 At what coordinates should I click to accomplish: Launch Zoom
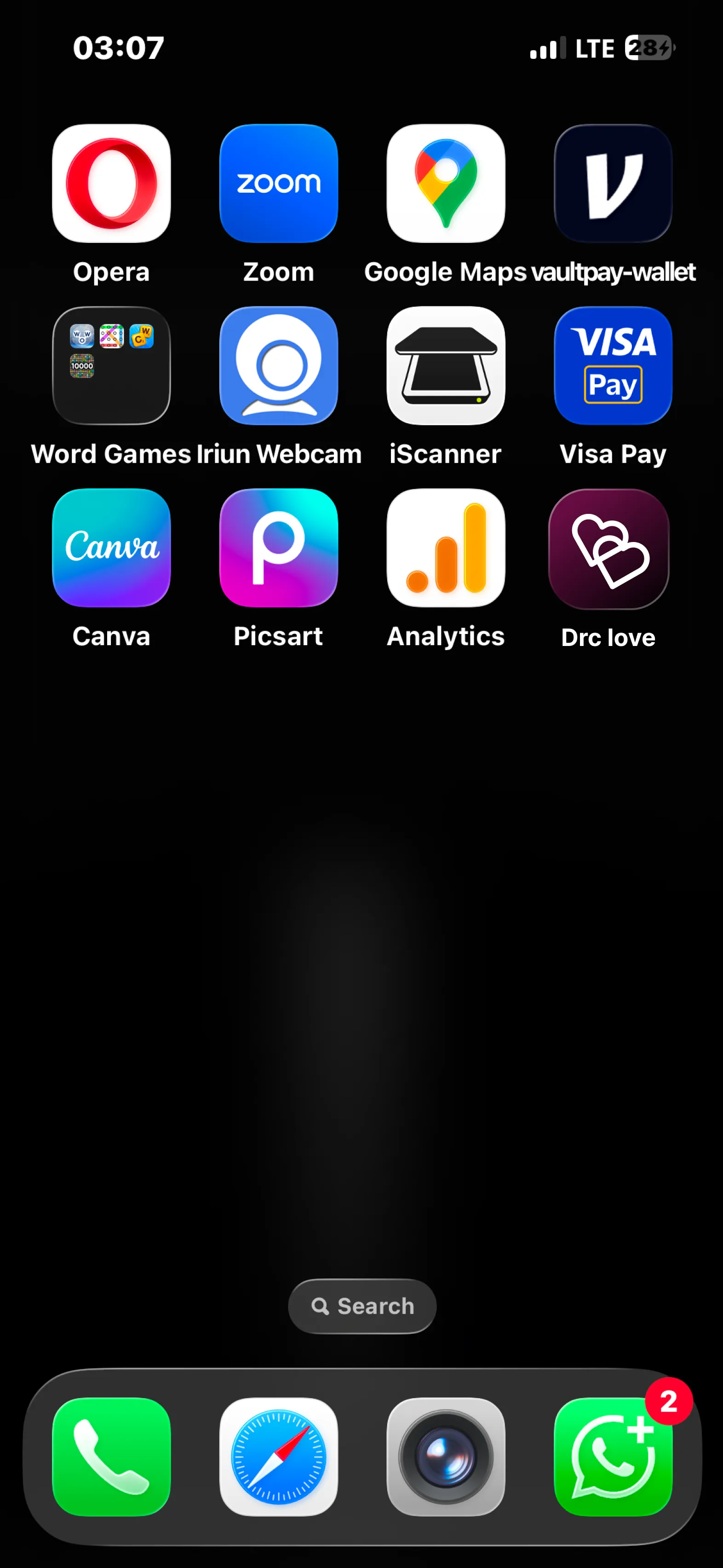(279, 183)
